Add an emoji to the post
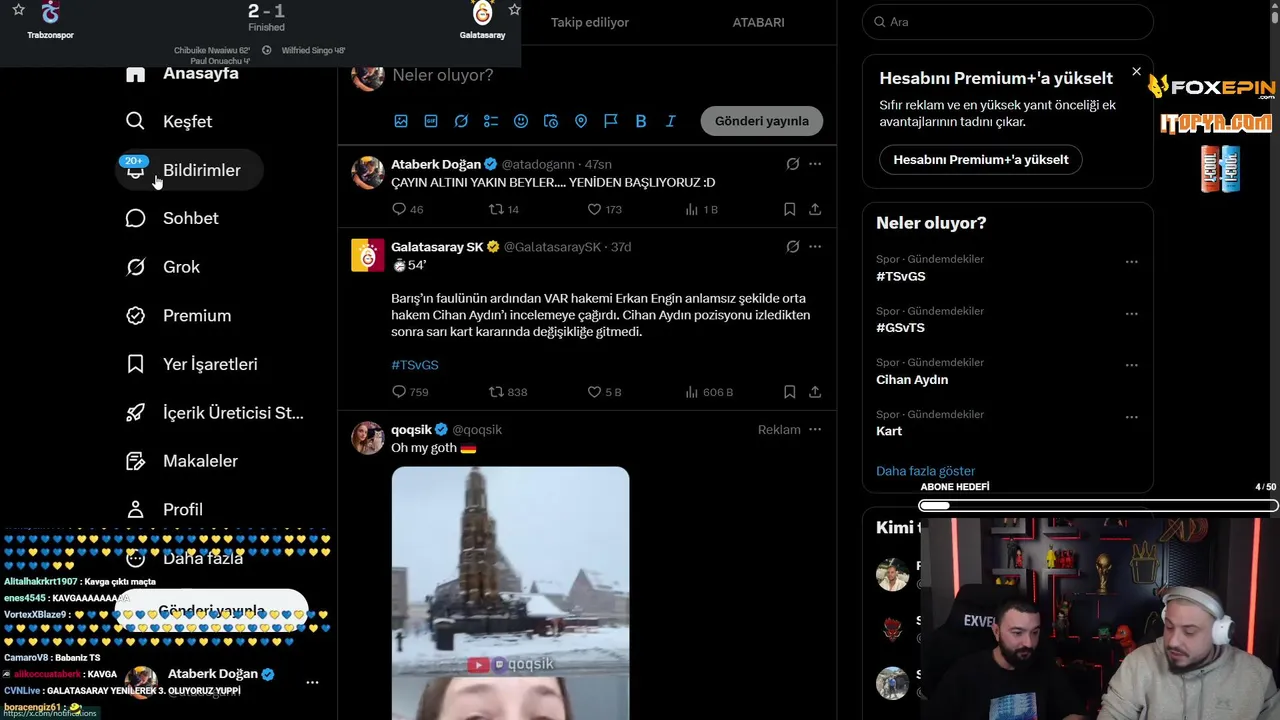 point(521,121)
